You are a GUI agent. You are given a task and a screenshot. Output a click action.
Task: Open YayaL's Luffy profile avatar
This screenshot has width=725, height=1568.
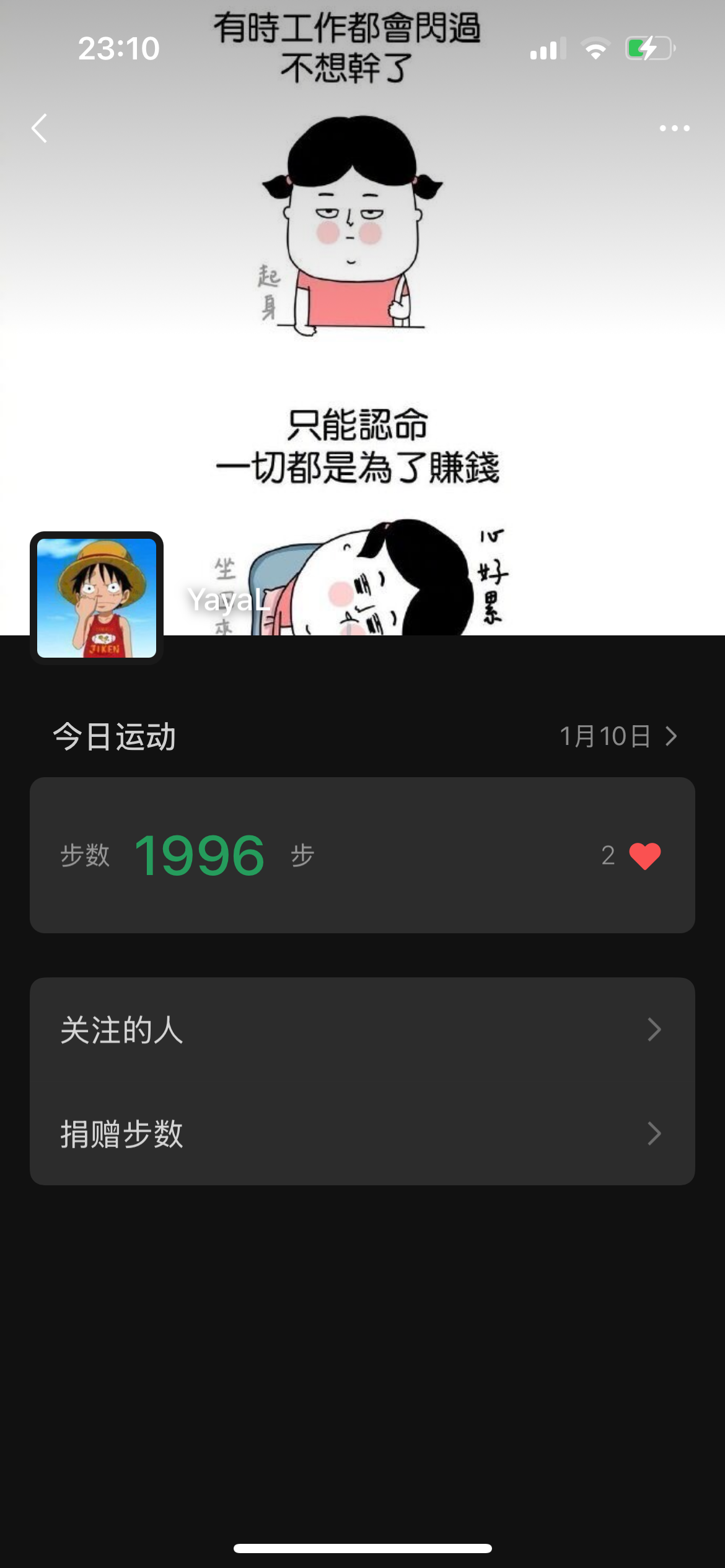97,598
